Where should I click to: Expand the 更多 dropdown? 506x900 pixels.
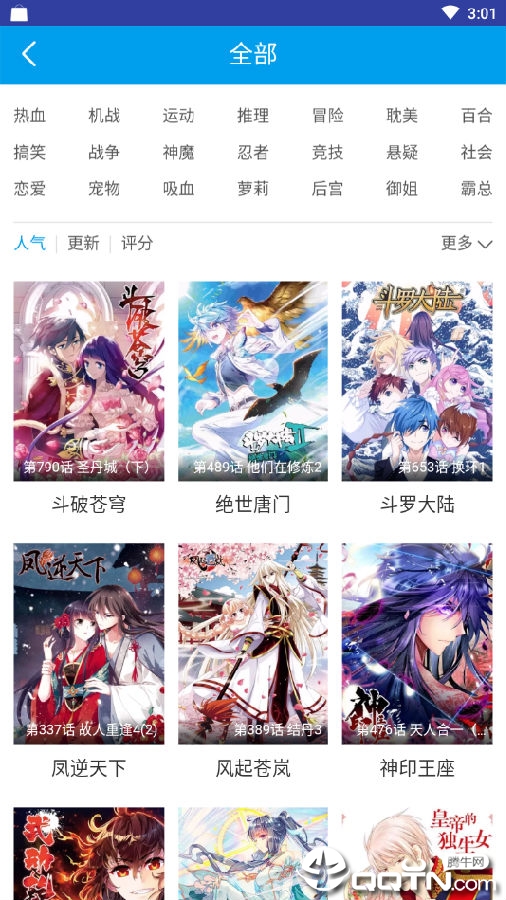[466, 243]
